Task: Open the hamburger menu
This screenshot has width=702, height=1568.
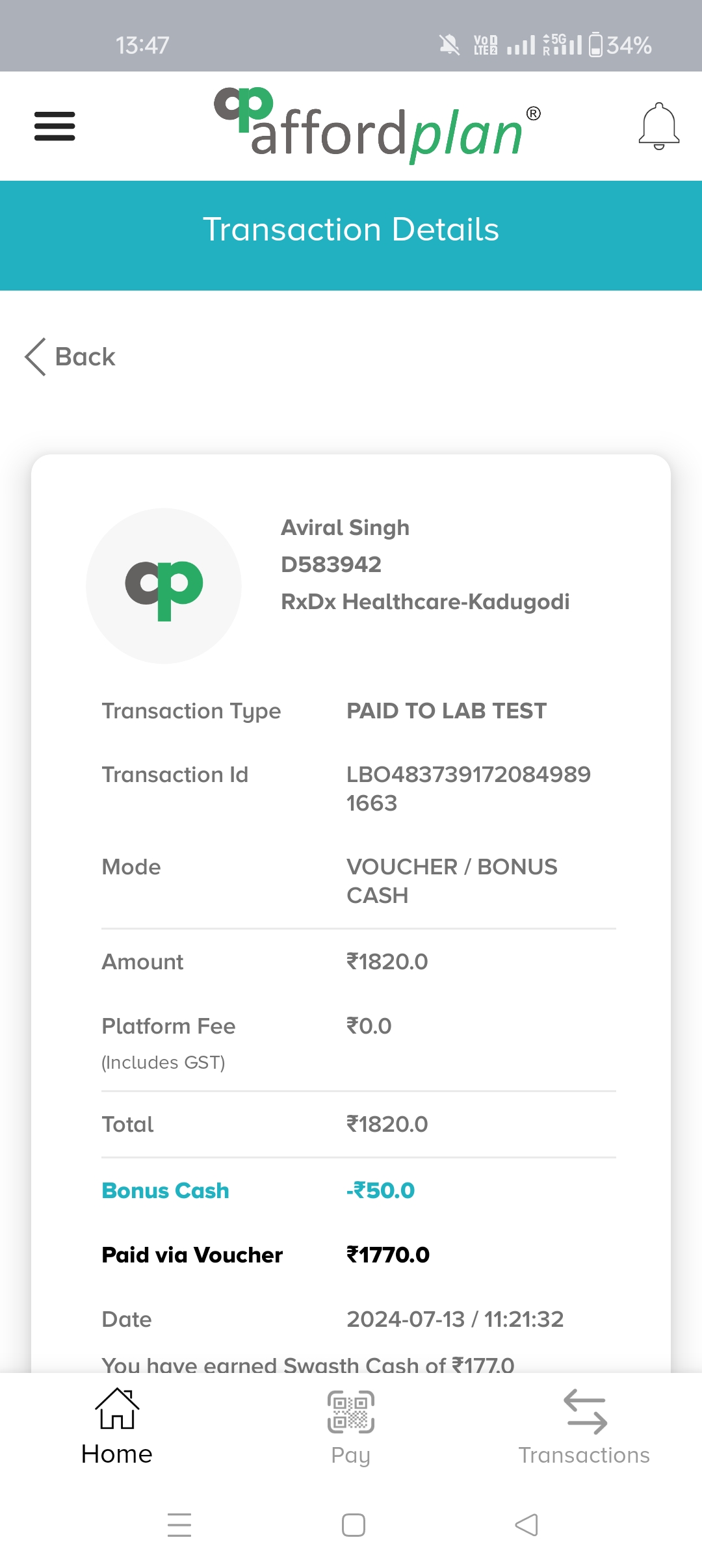Action: pyautogui.click(x=55, y=126)
